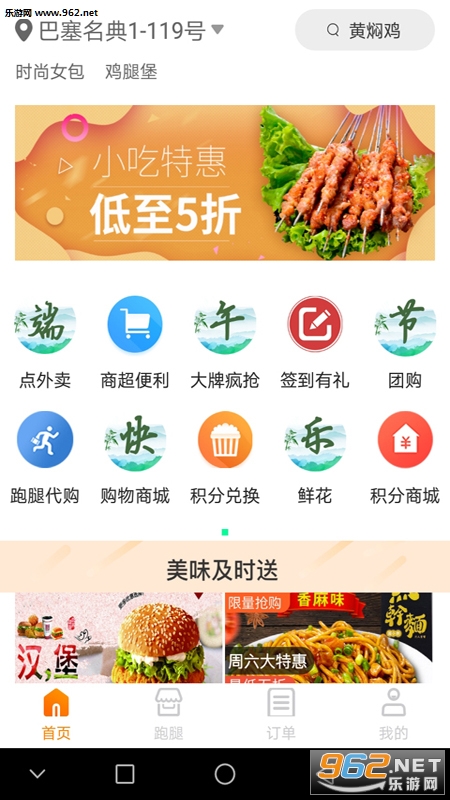Switch to the 跑腿 tab
Image resolution: width=450 pixels, height=800 pixels.
point(169,715)
